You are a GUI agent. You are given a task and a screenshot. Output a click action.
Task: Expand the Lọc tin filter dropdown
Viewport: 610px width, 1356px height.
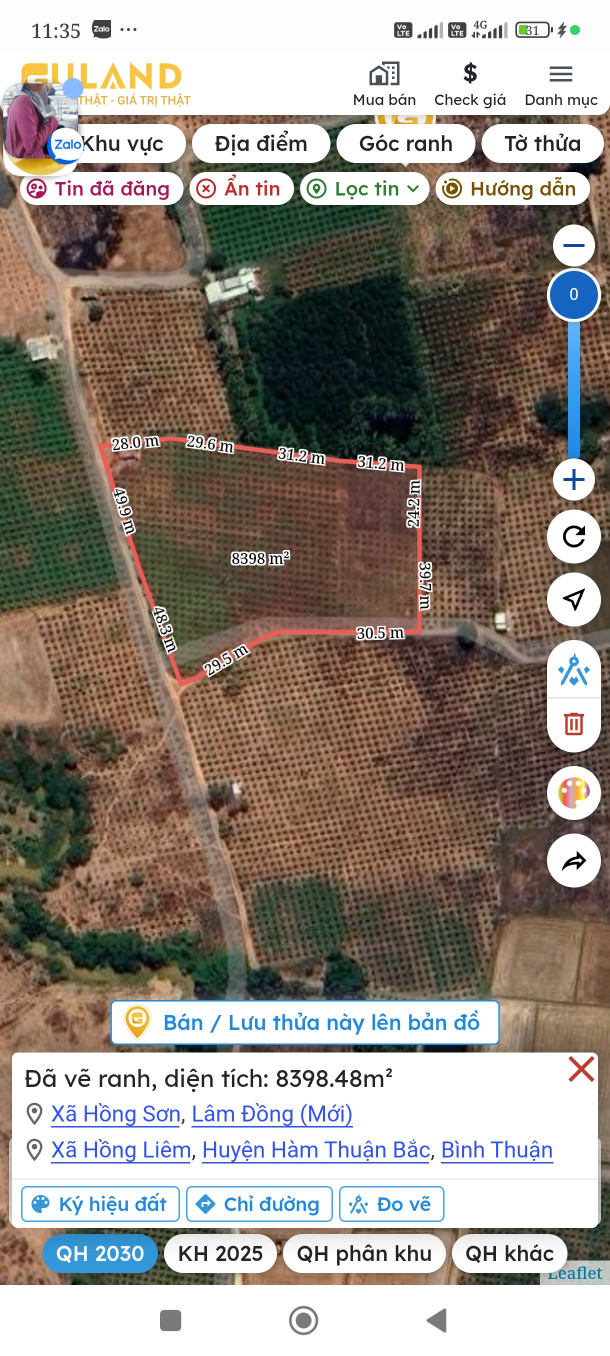365,189
